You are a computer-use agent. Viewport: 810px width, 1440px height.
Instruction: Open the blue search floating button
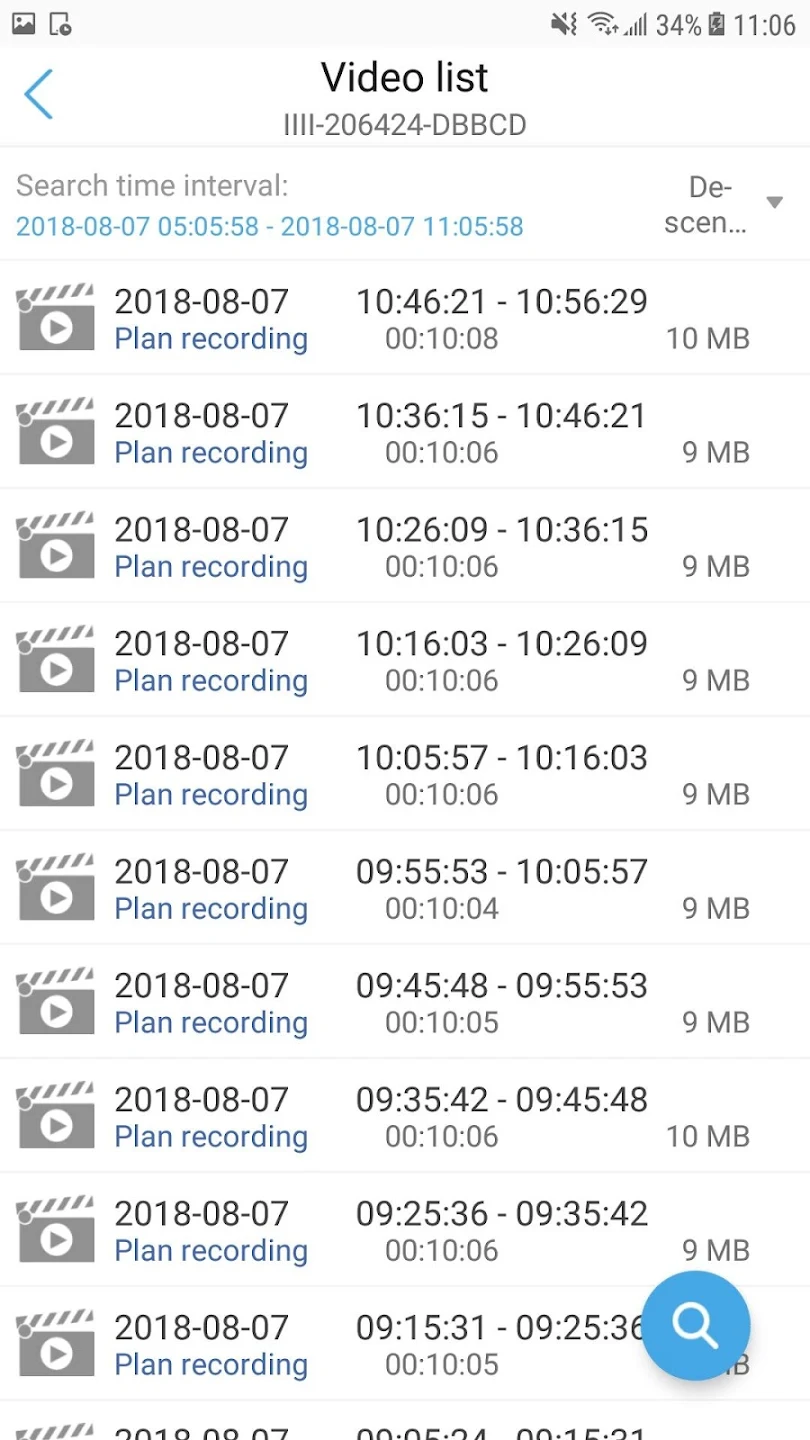coord(695,1325)
